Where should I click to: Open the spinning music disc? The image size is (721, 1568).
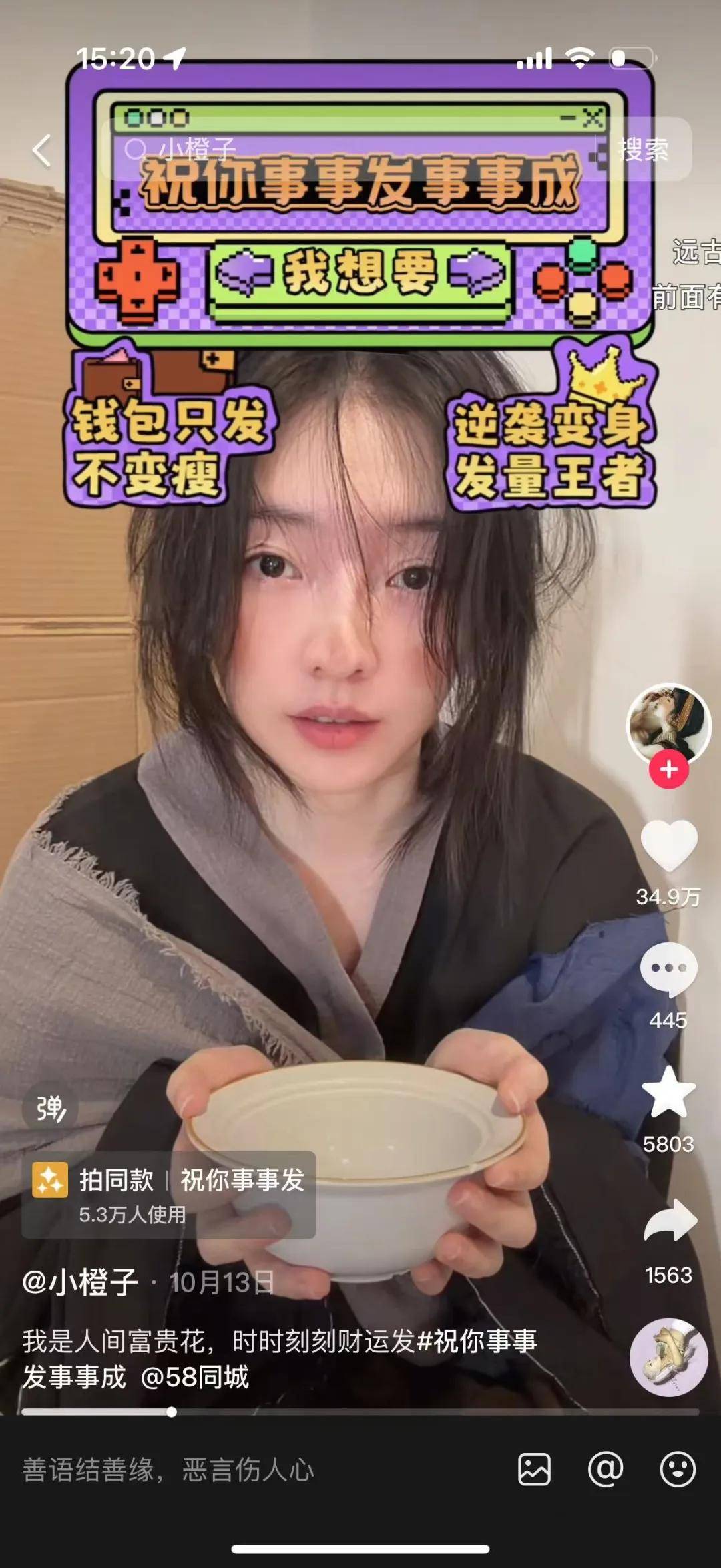pos(668,1357)
